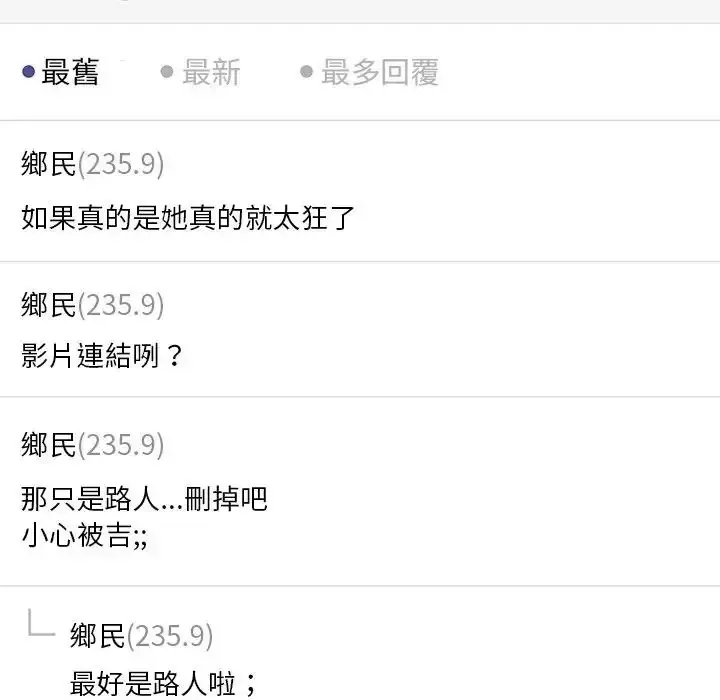Switch to 最新 comment sorting
The height and width of the screenshot is (700, 720).
(x=201, y=72)
